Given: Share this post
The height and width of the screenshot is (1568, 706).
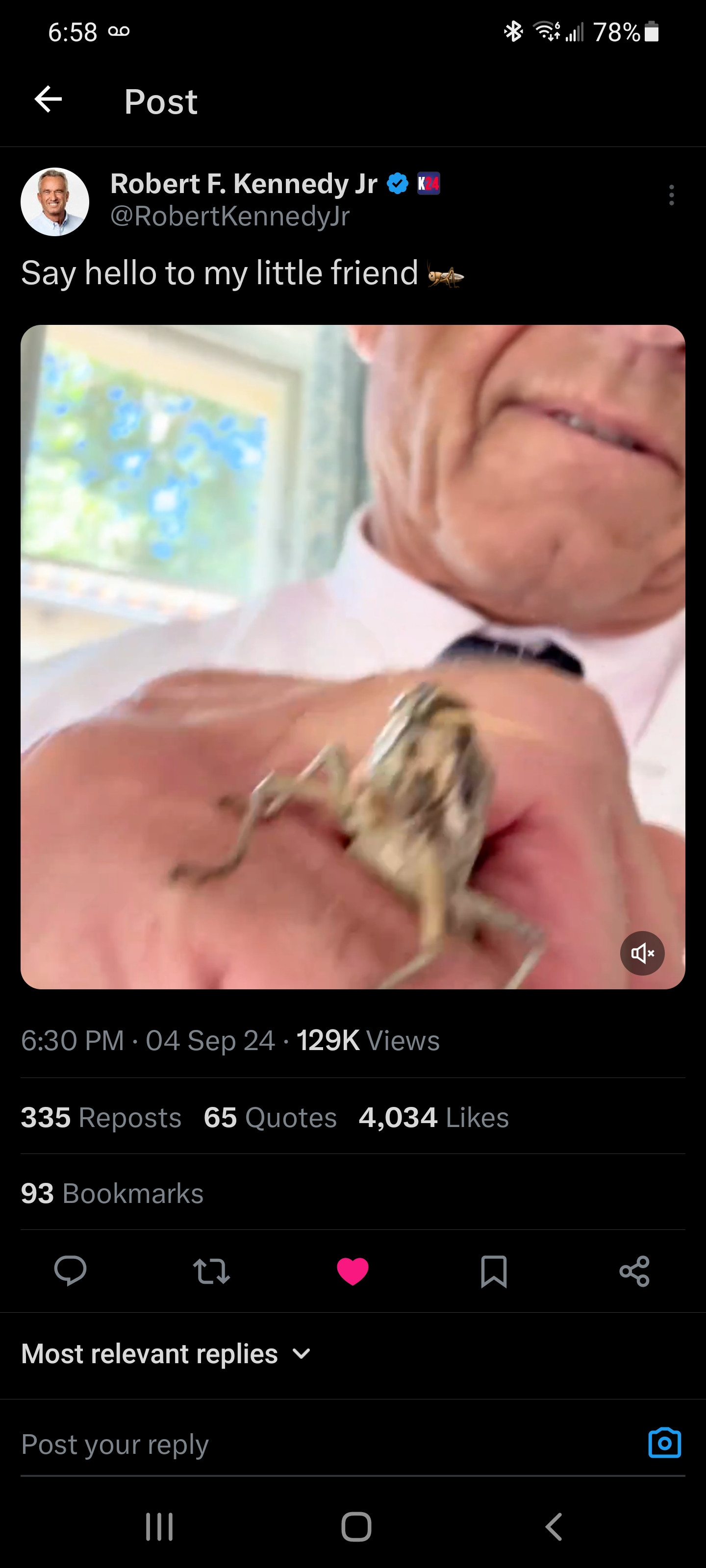Looking at the screenshot, I should click(634, 1271).
